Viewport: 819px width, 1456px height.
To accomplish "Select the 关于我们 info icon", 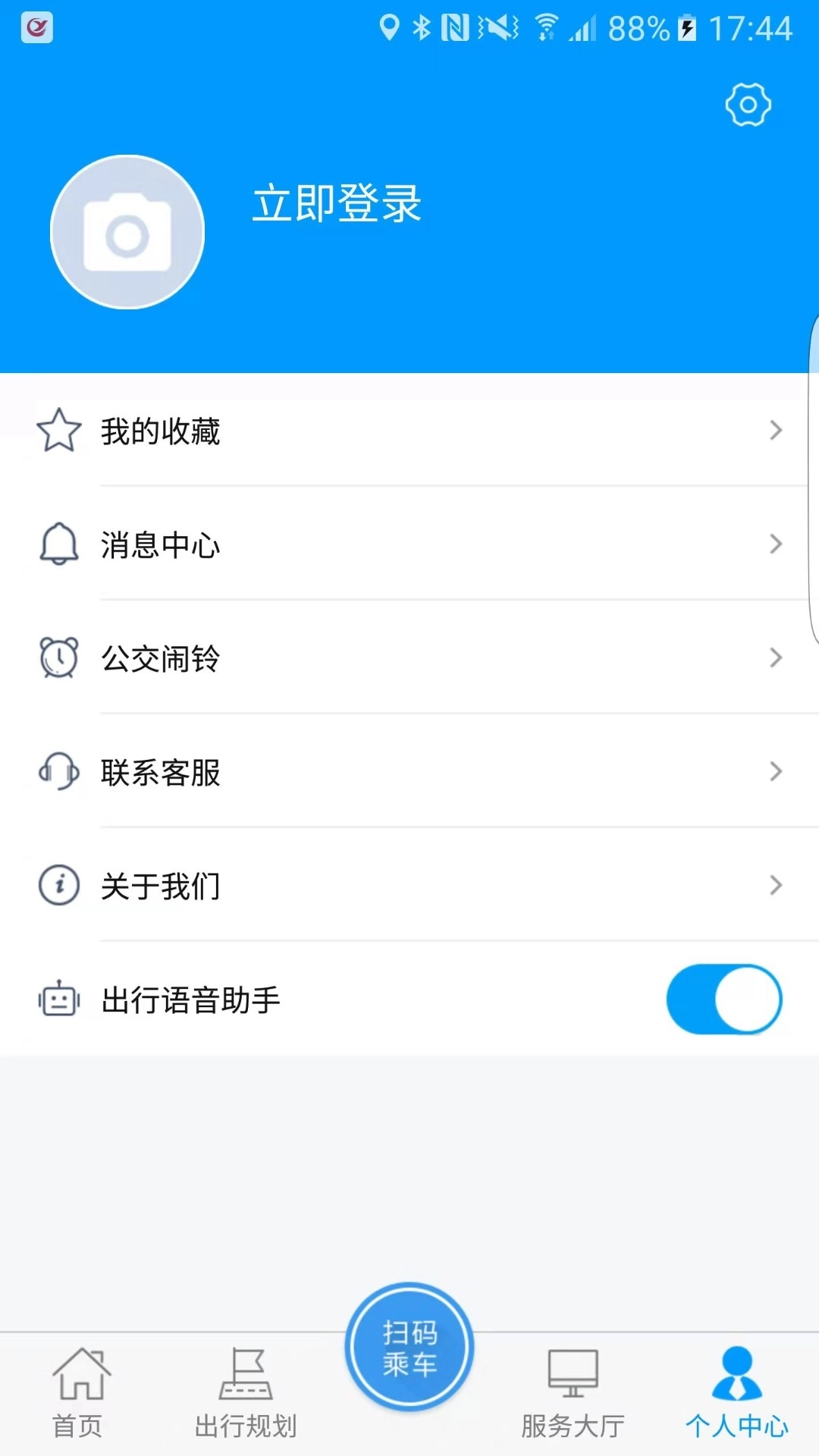I will [59, 886].
